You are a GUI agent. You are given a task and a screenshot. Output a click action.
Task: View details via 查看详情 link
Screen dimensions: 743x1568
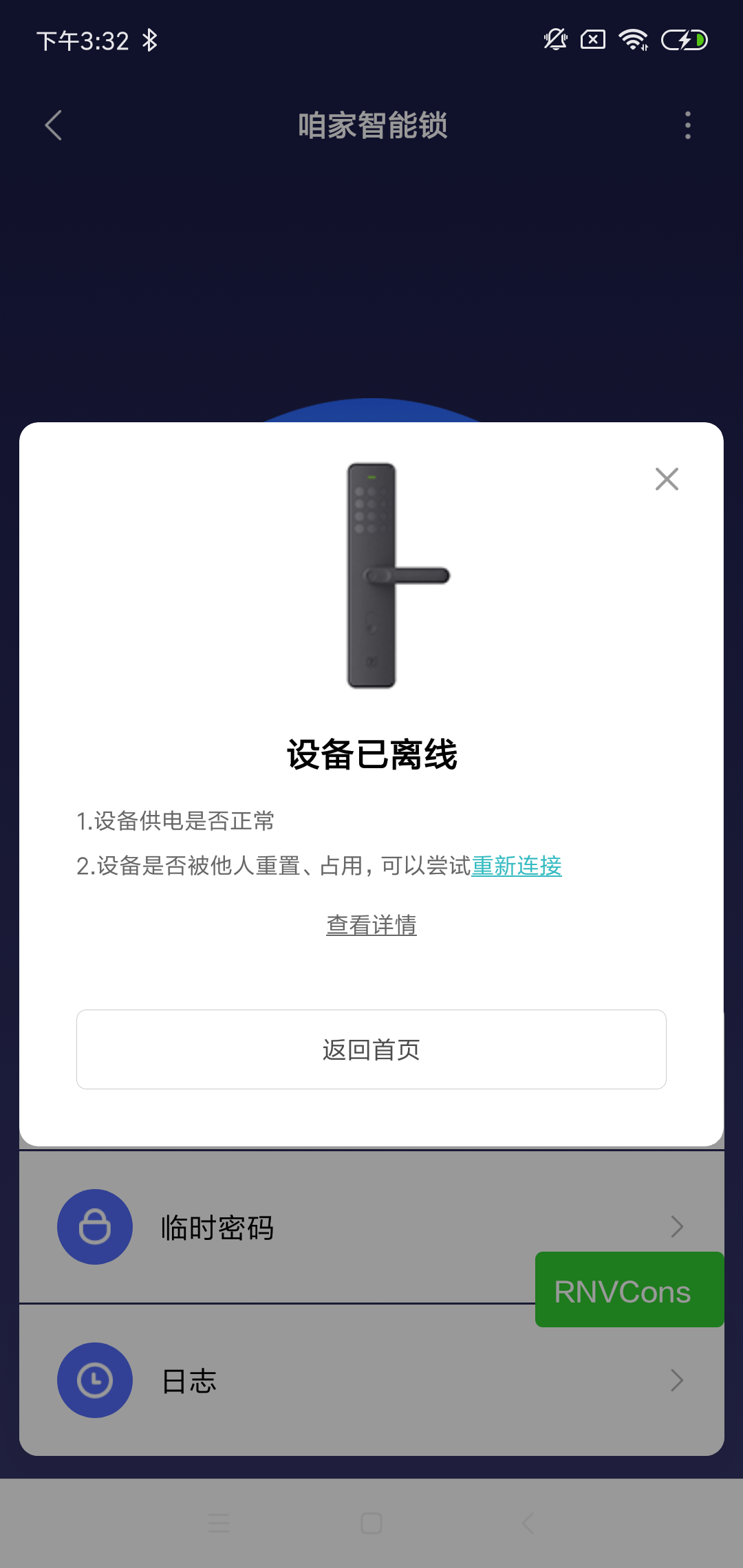pyautogui.click(x=371, y=925)
